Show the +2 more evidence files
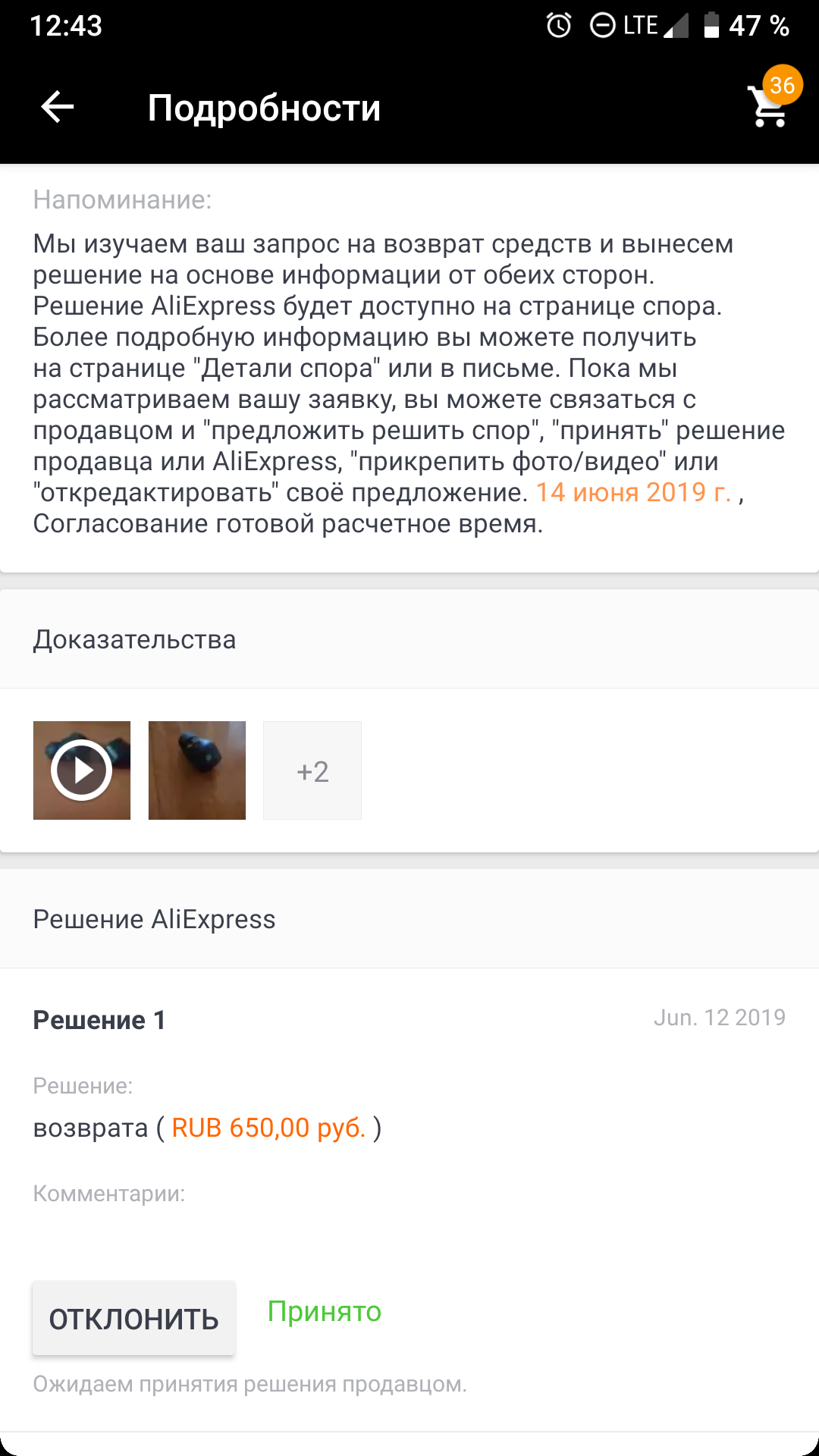Image resolution: width=819 pixels, height=1456 pixels. (312, 770)
